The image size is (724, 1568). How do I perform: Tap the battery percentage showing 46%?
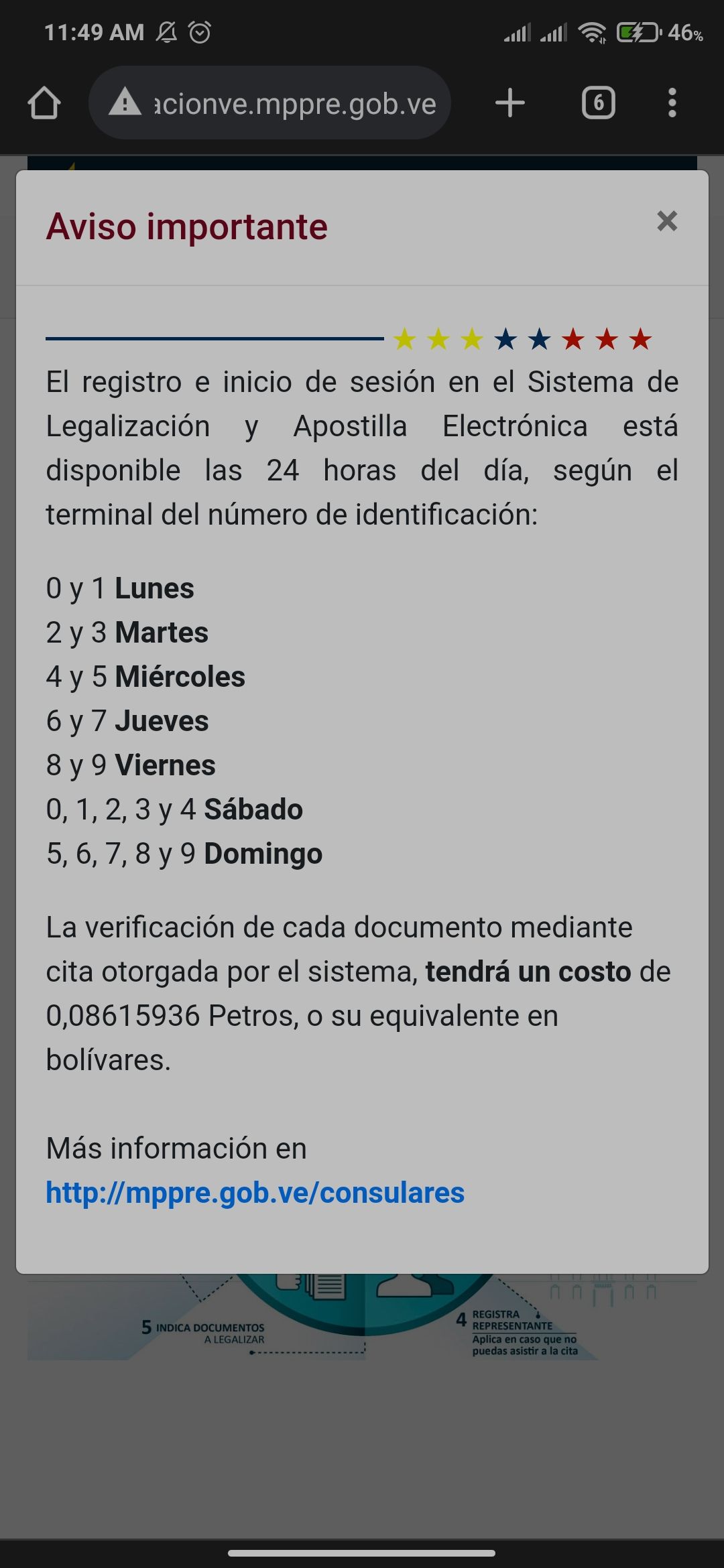[683, 33]
